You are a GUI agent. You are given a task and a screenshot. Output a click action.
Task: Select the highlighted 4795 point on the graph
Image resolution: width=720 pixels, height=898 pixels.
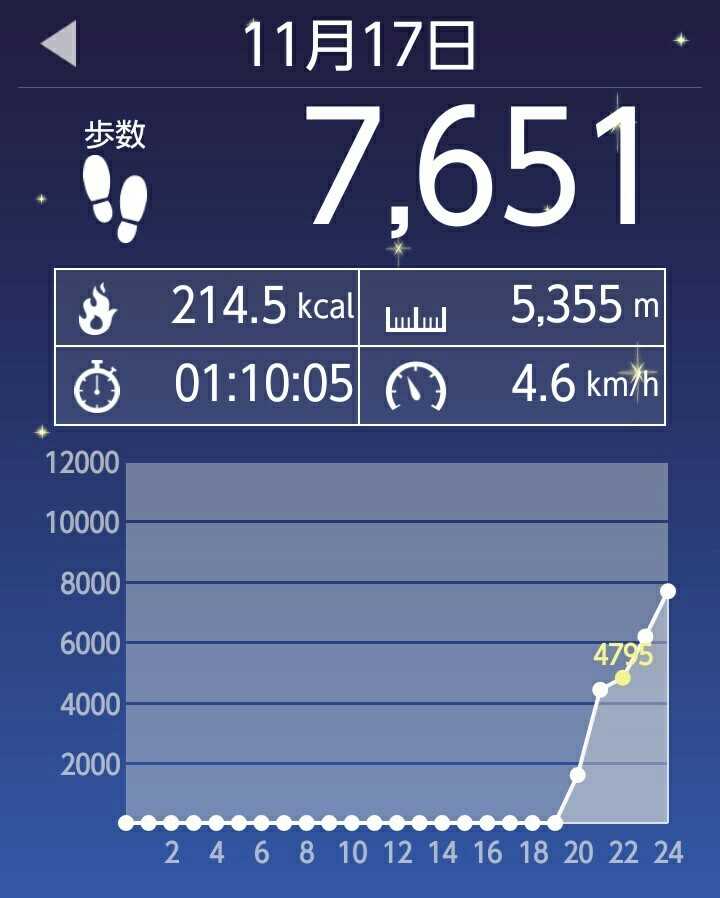point(622,677)
